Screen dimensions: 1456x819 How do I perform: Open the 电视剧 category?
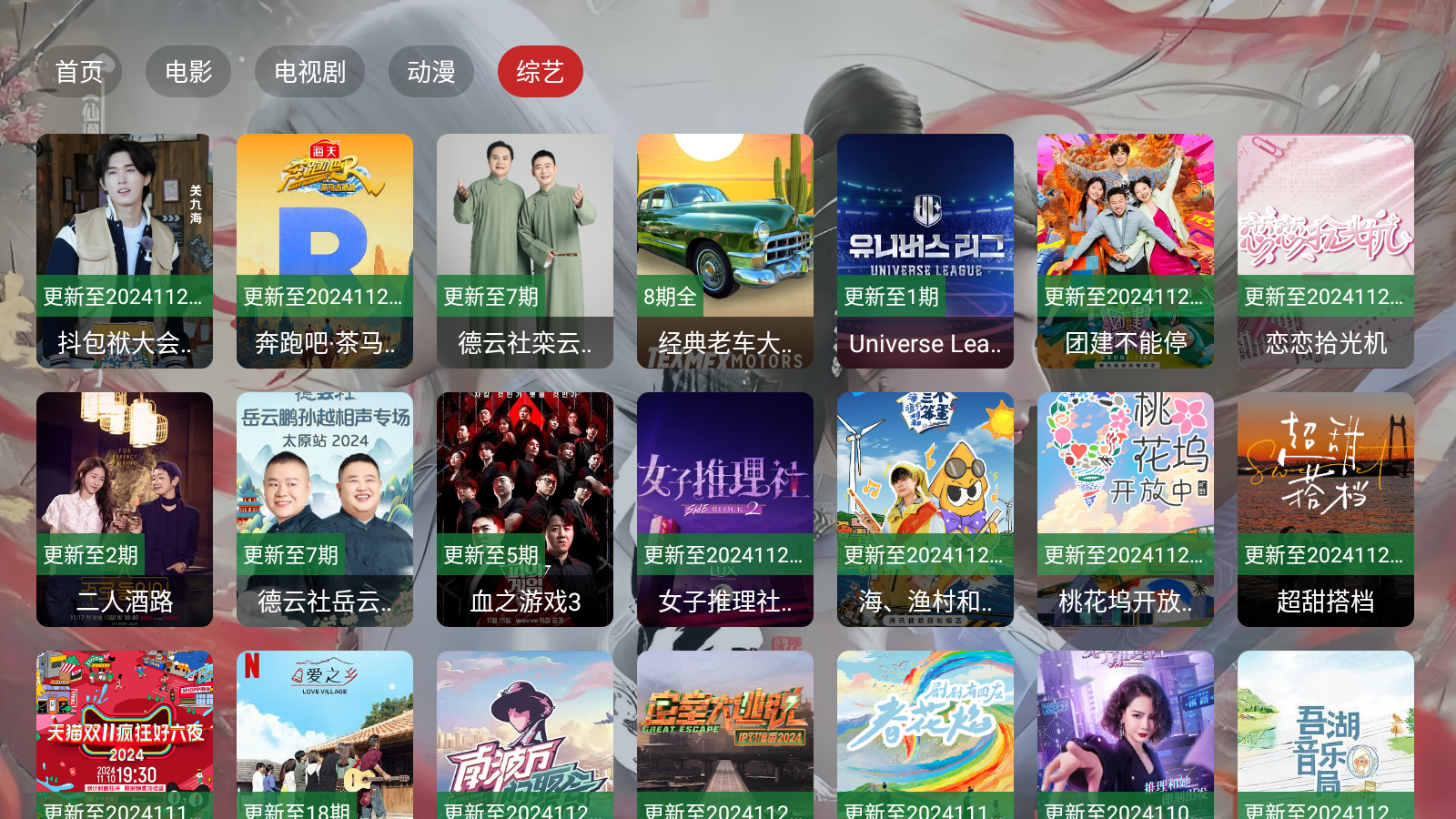(x=309, y=72)
